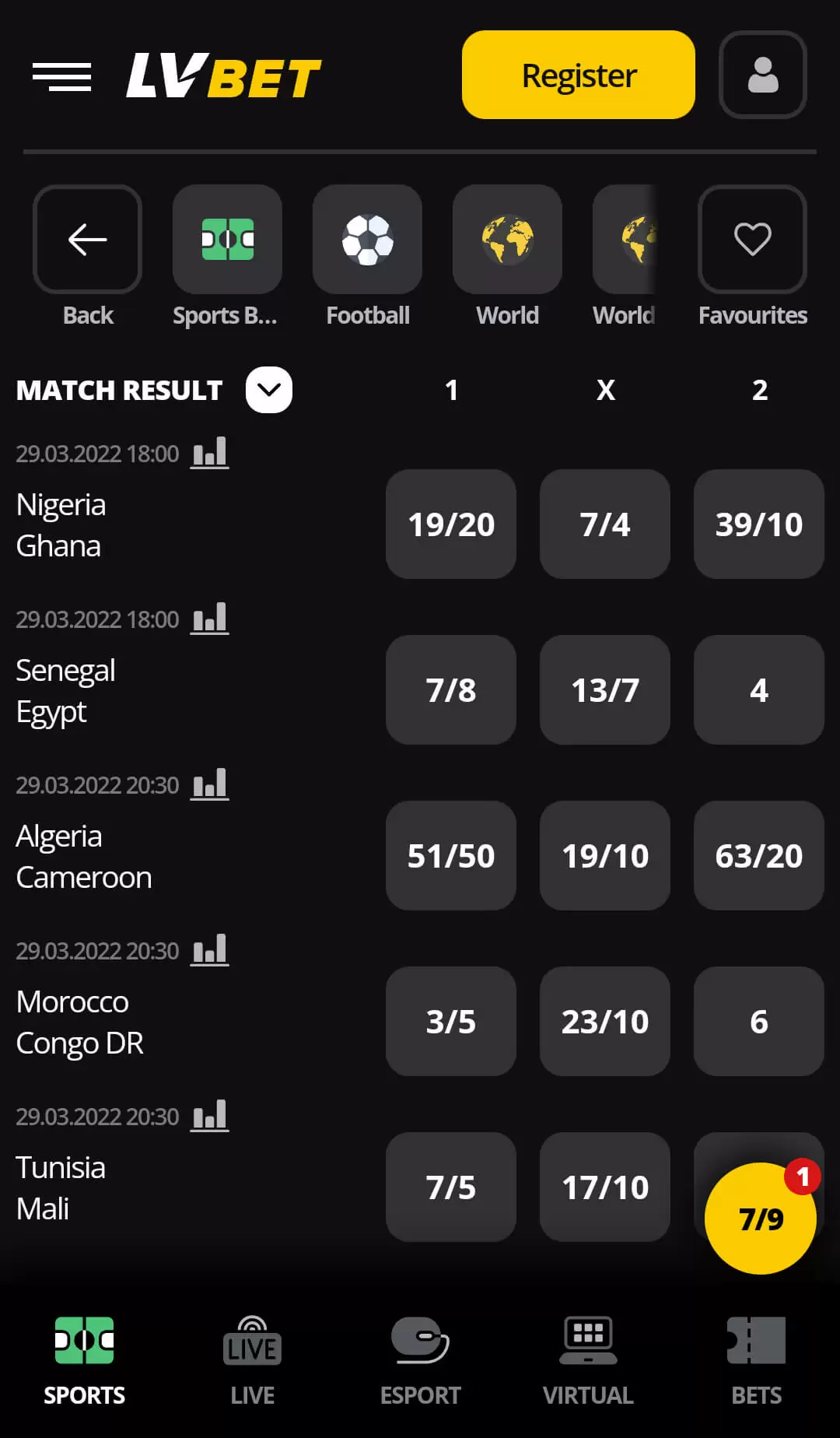Pick 7/5 odds for Tunisia
Viewport: 840px width, 1438px height.
click(451, 1187)
